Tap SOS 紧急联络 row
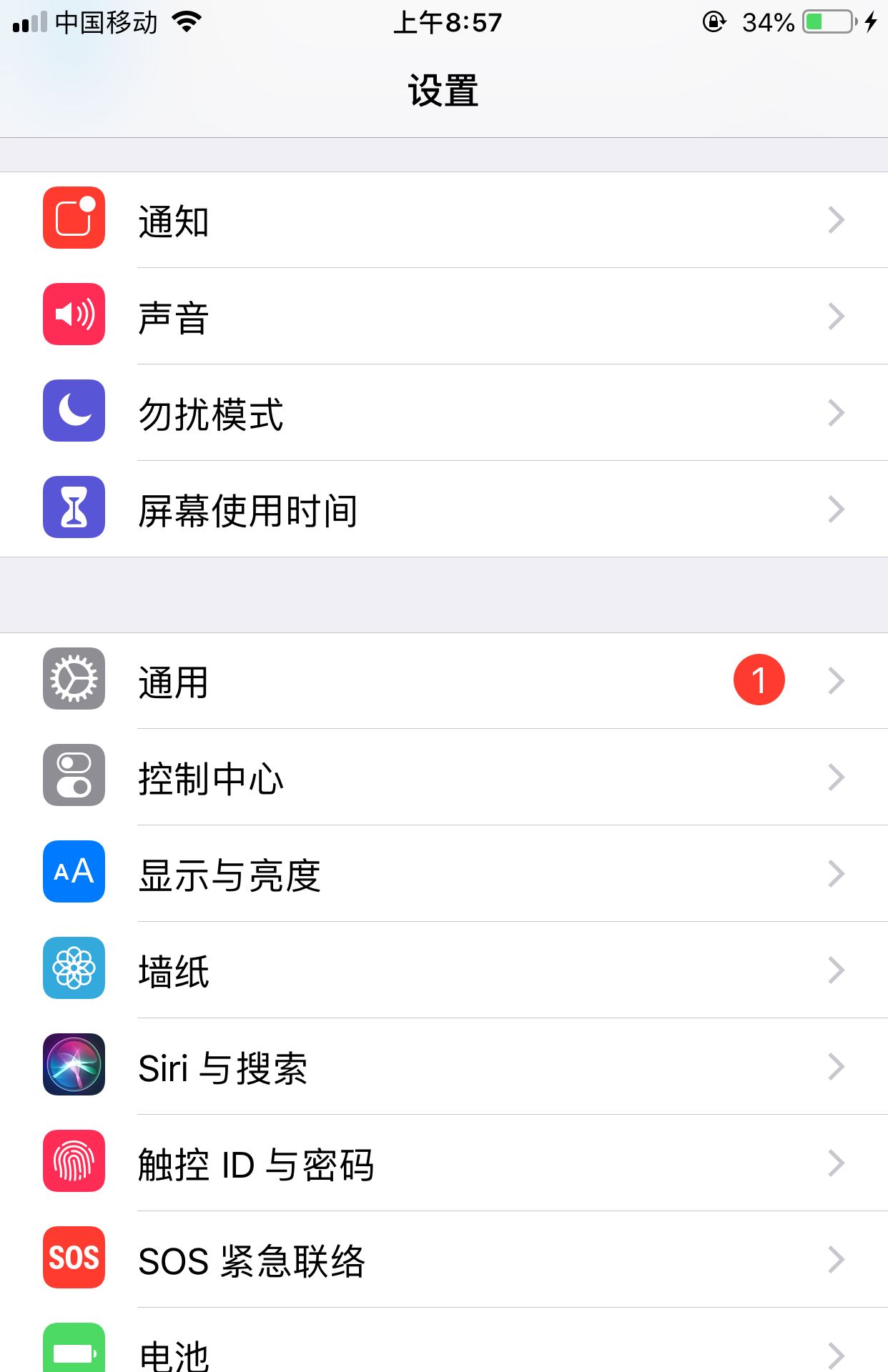Screen dimensions: 888x1372 click(443, 1260)
